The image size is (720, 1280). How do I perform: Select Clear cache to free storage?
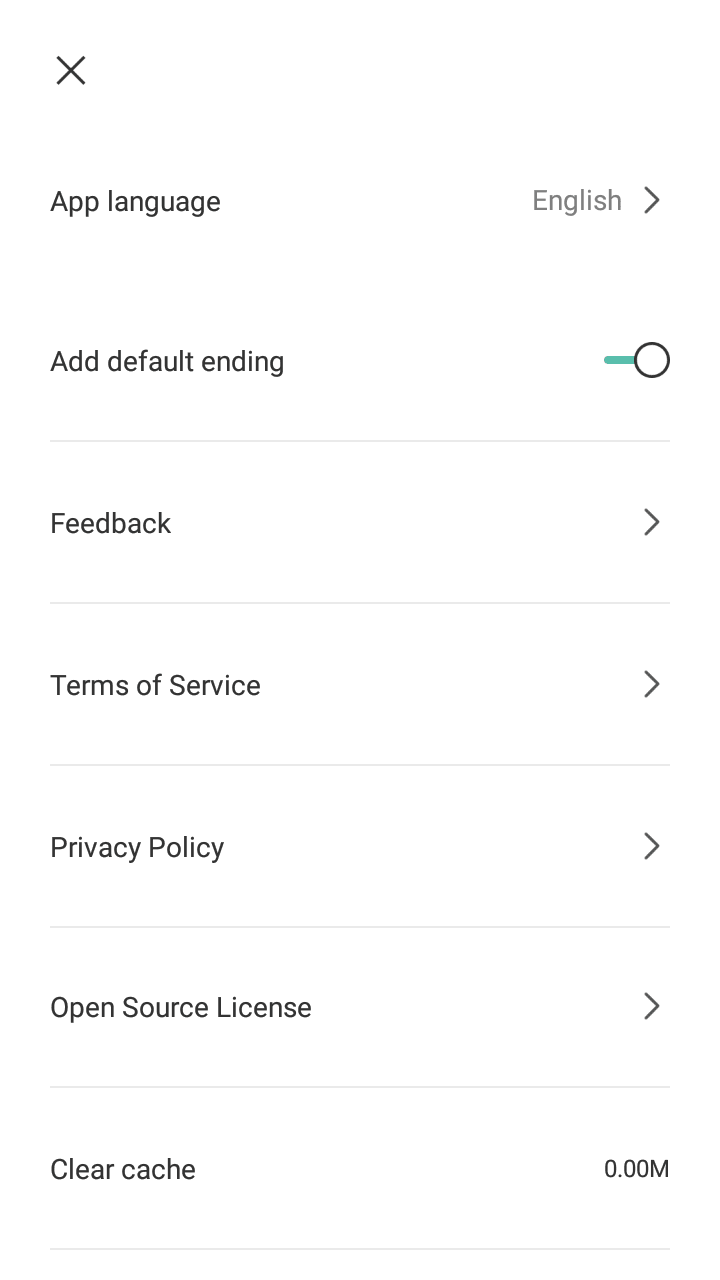[x=360, y=1168]
